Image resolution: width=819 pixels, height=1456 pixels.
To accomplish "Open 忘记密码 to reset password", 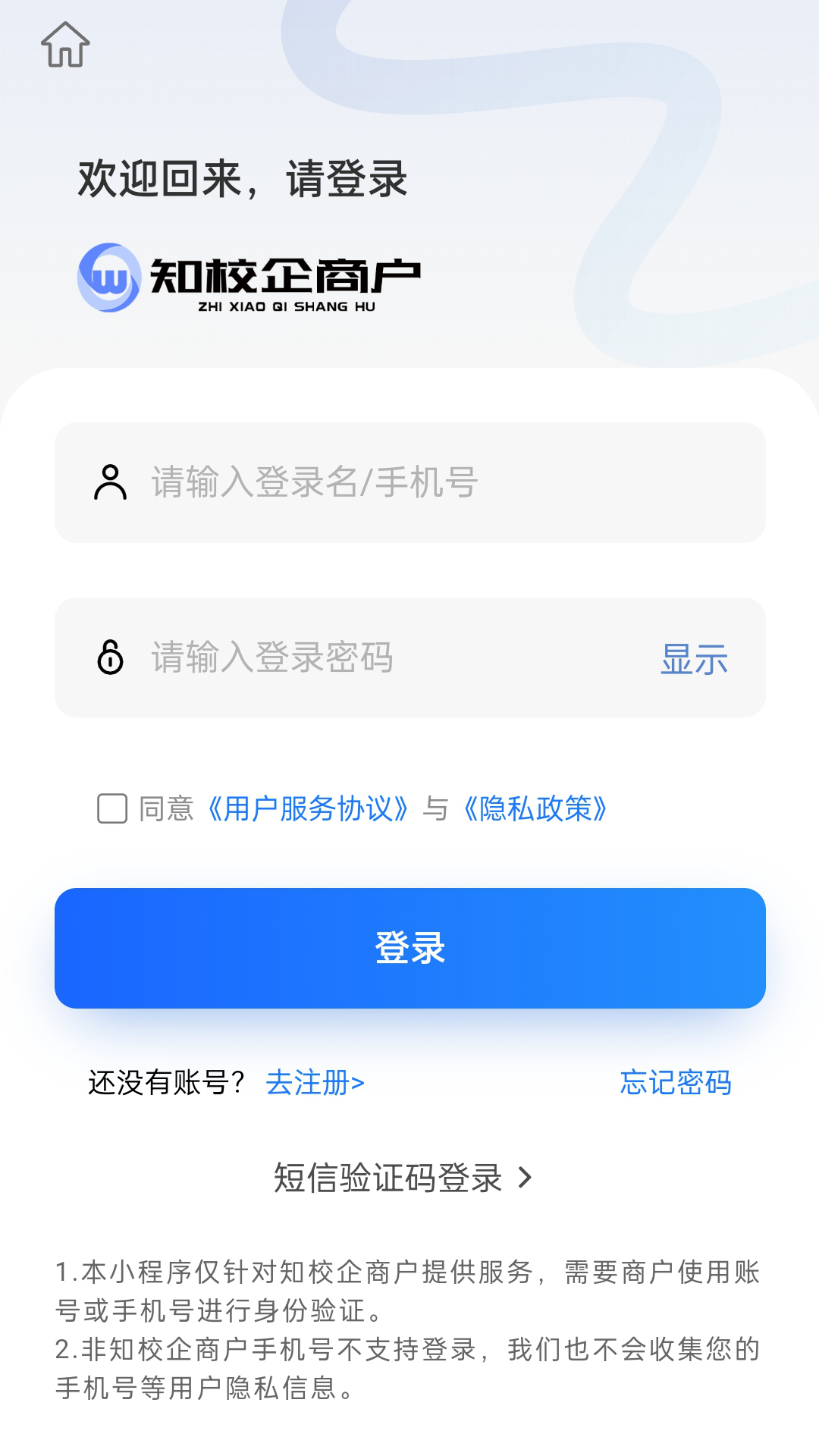I will (675, 1083).
